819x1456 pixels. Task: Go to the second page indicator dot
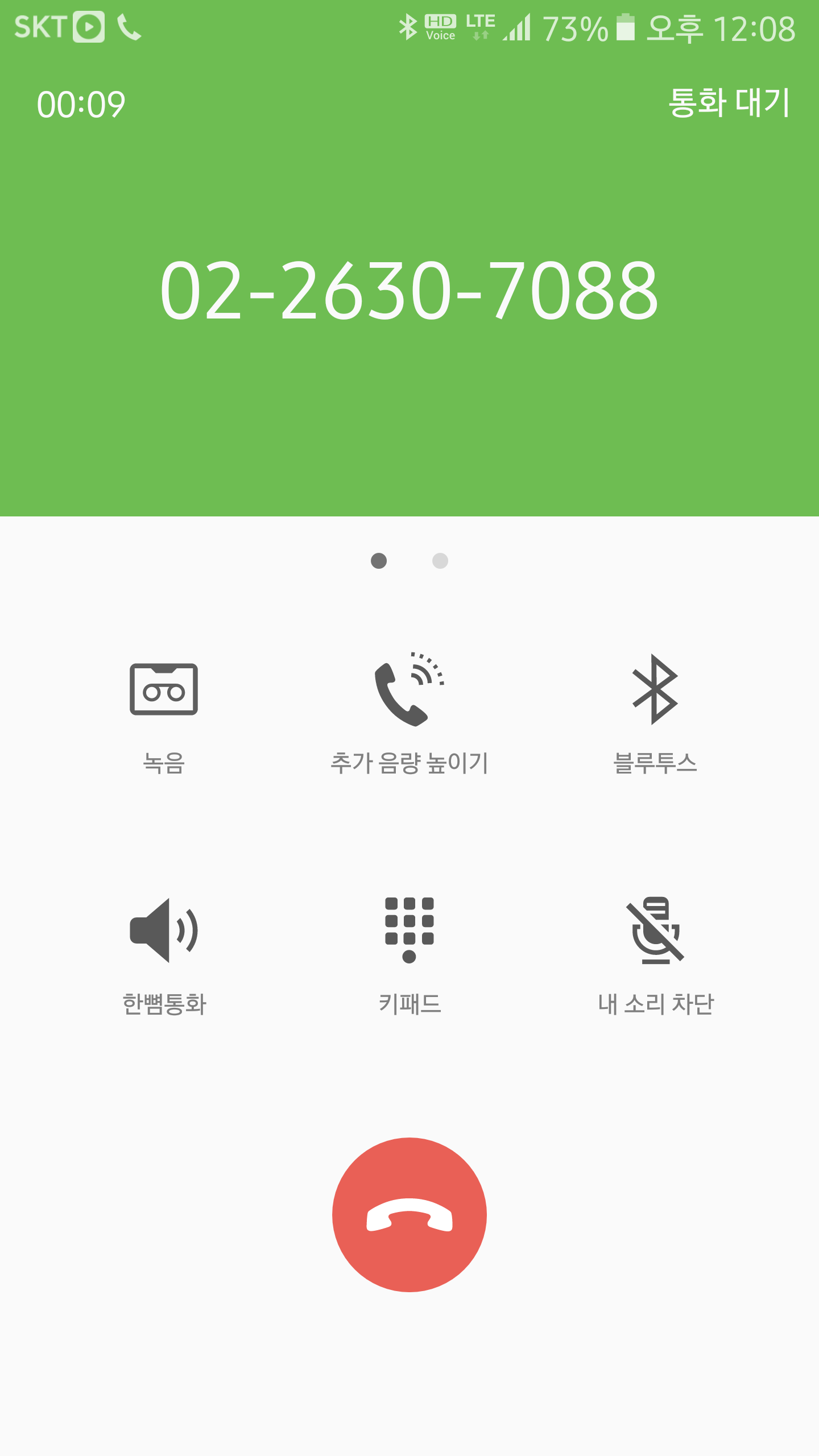(440, 561)
